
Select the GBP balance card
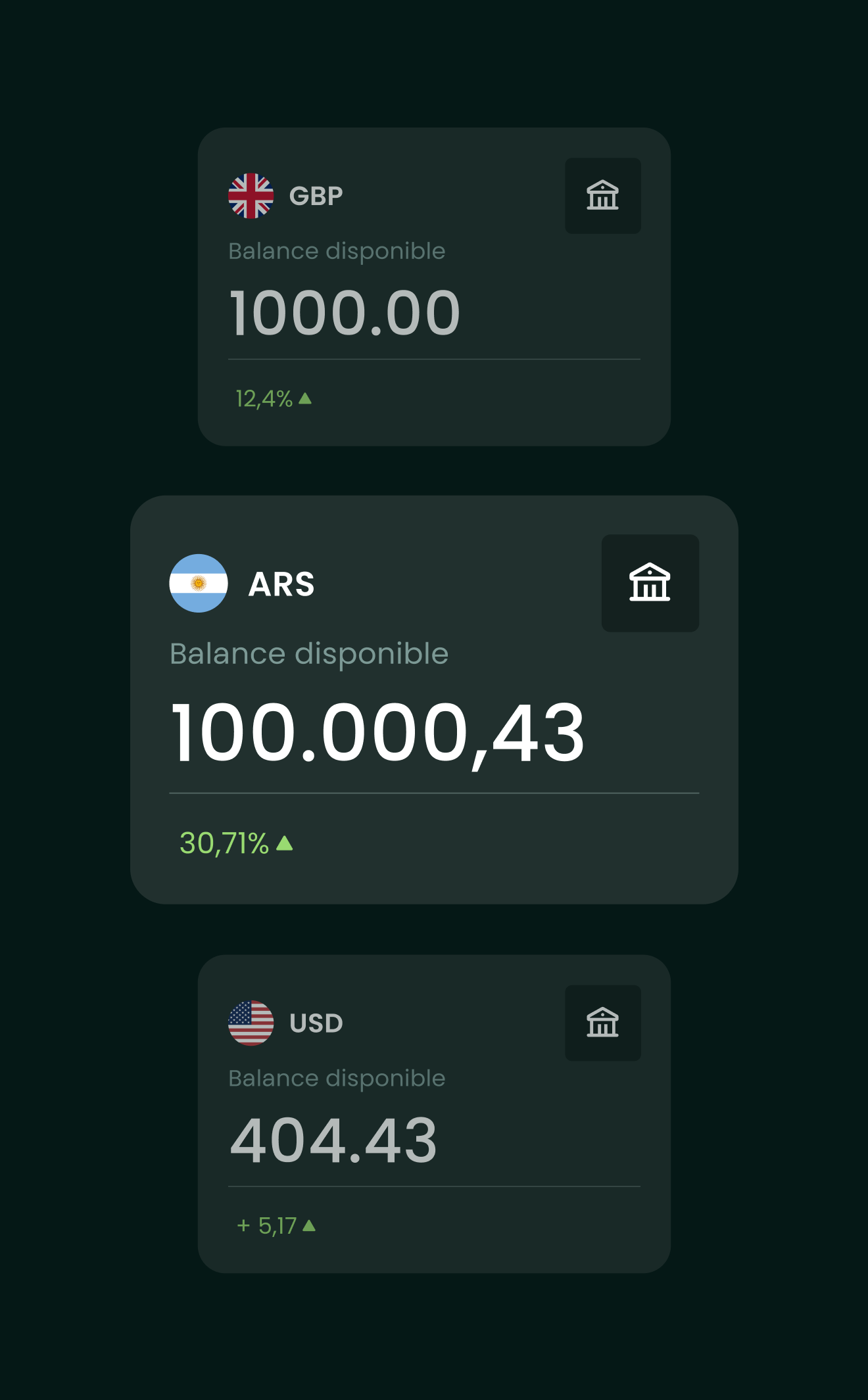coord(434,287)
